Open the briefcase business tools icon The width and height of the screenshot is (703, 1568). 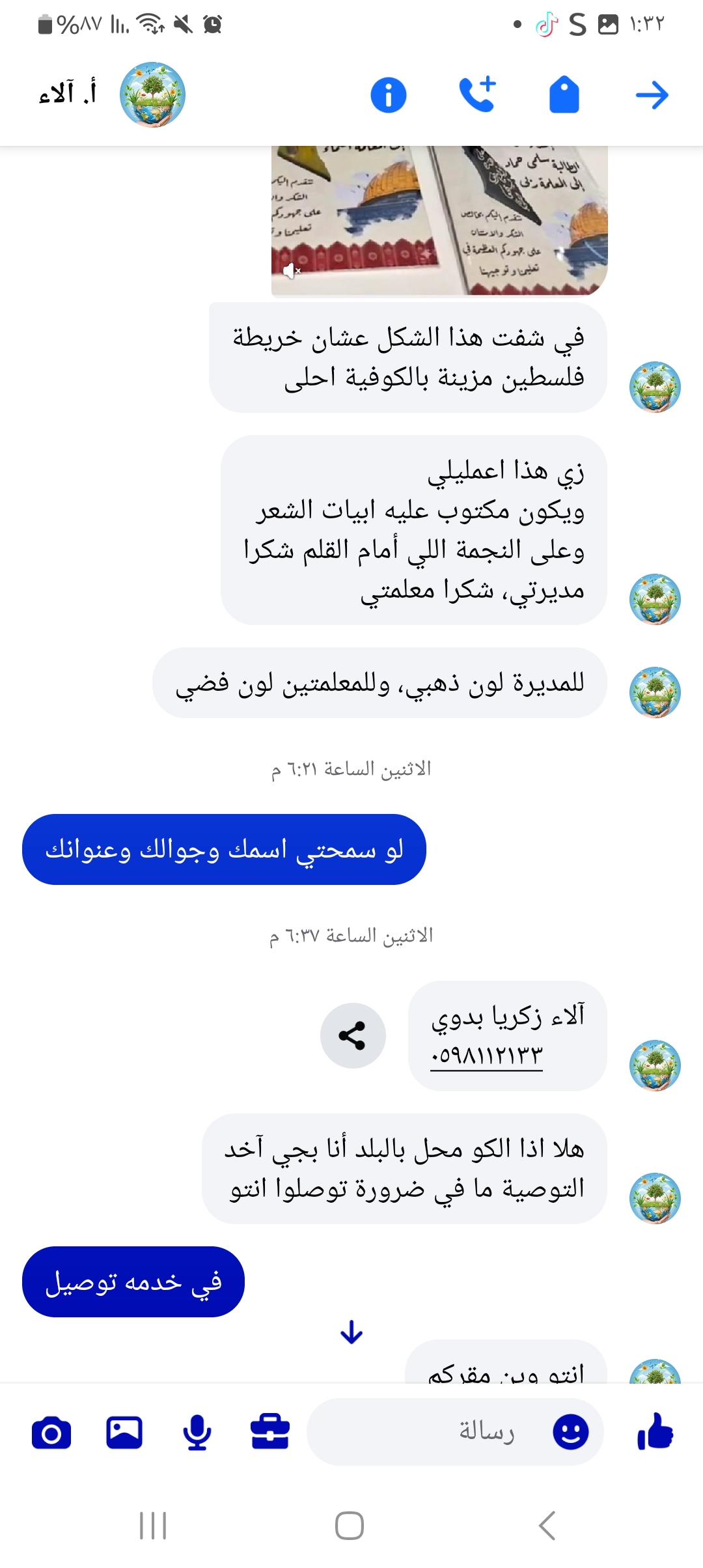pos(270,1432)
